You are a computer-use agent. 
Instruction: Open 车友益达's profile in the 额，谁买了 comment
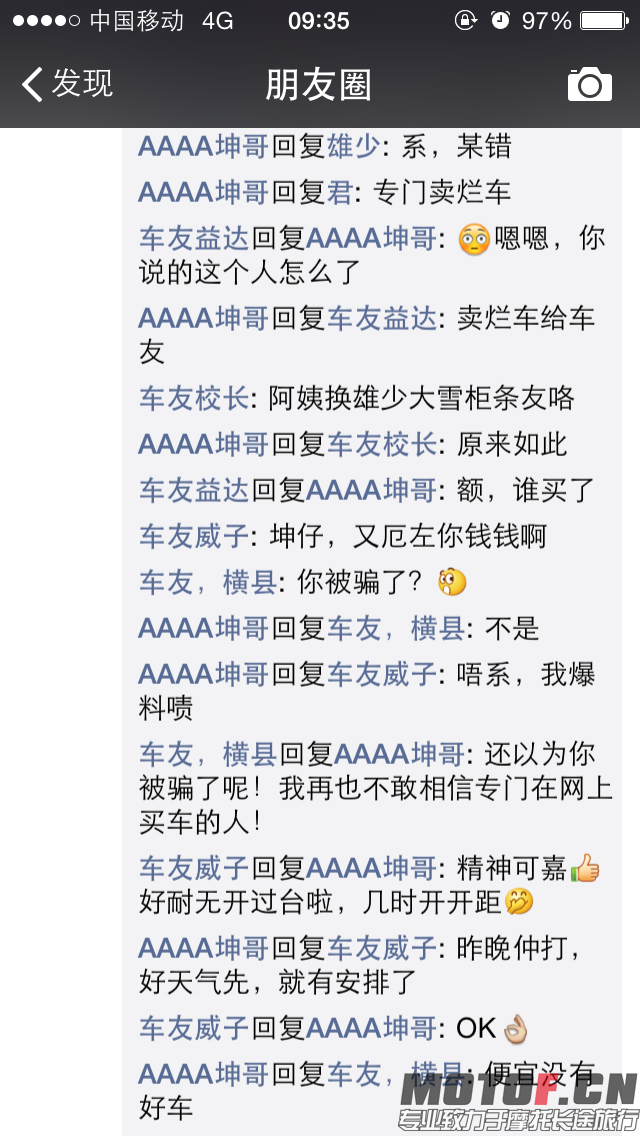click(x=195, y=490)
